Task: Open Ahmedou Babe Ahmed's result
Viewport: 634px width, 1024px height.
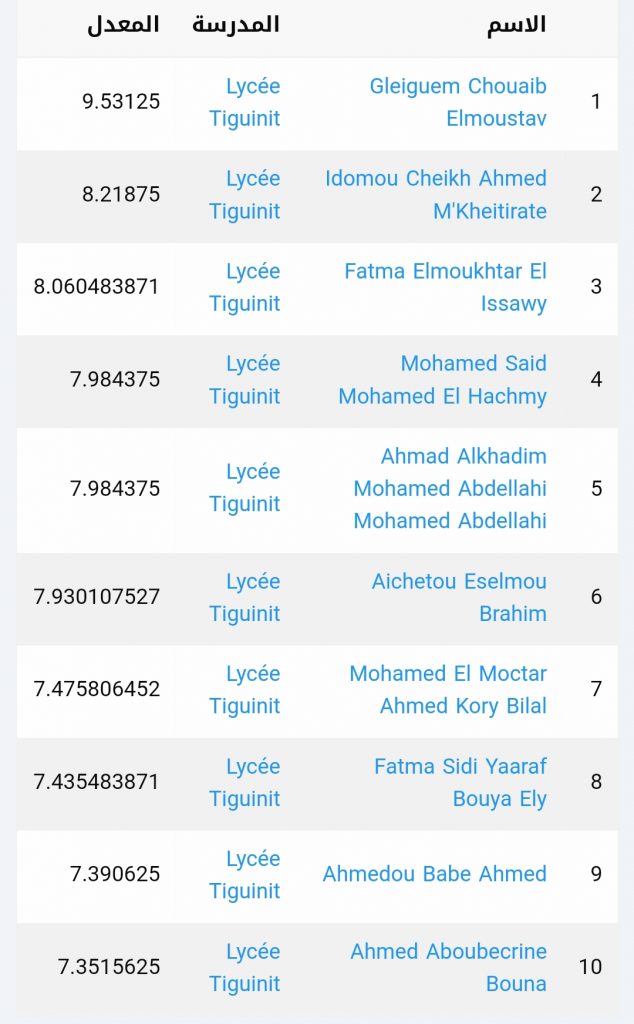Action: [434, 874]
